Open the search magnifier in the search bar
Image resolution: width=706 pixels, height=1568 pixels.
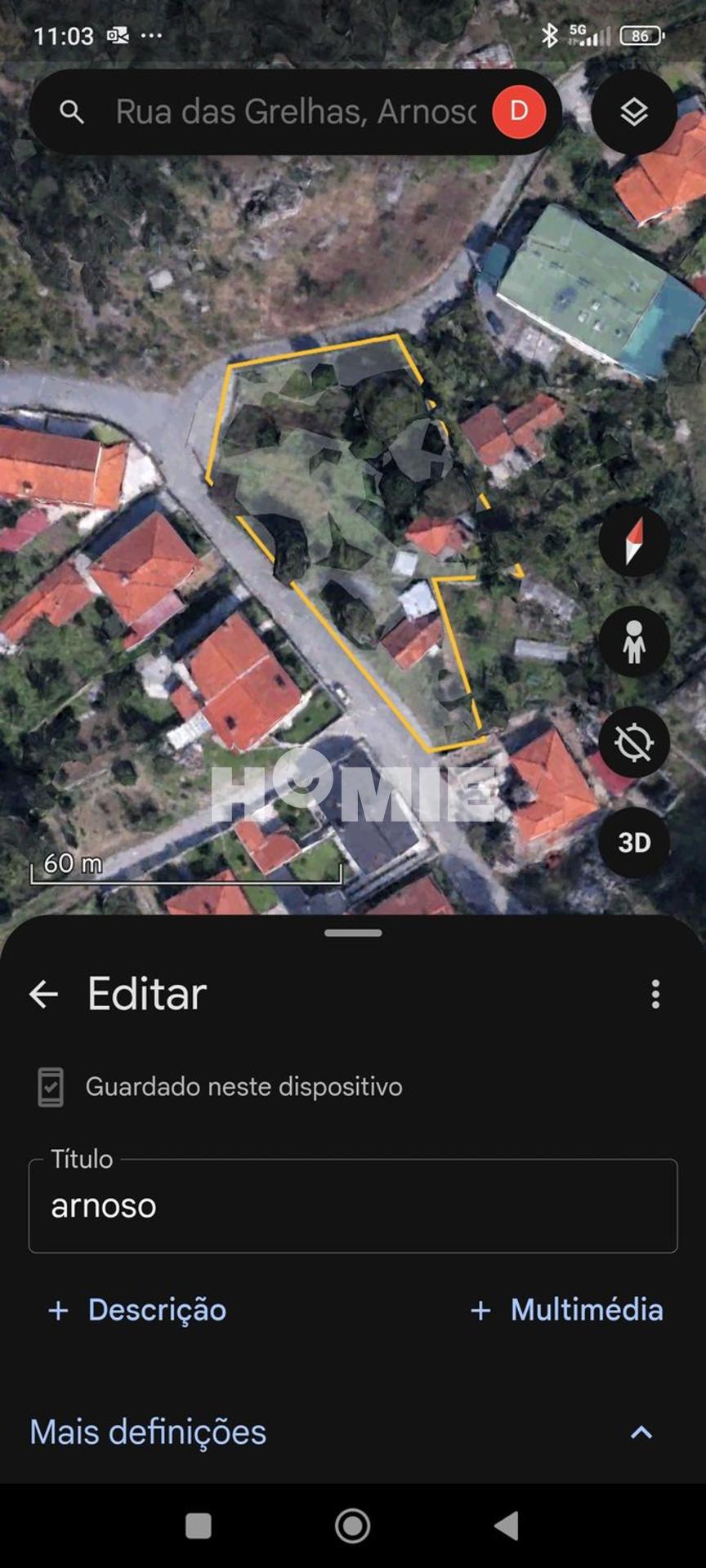coord(72,113)
